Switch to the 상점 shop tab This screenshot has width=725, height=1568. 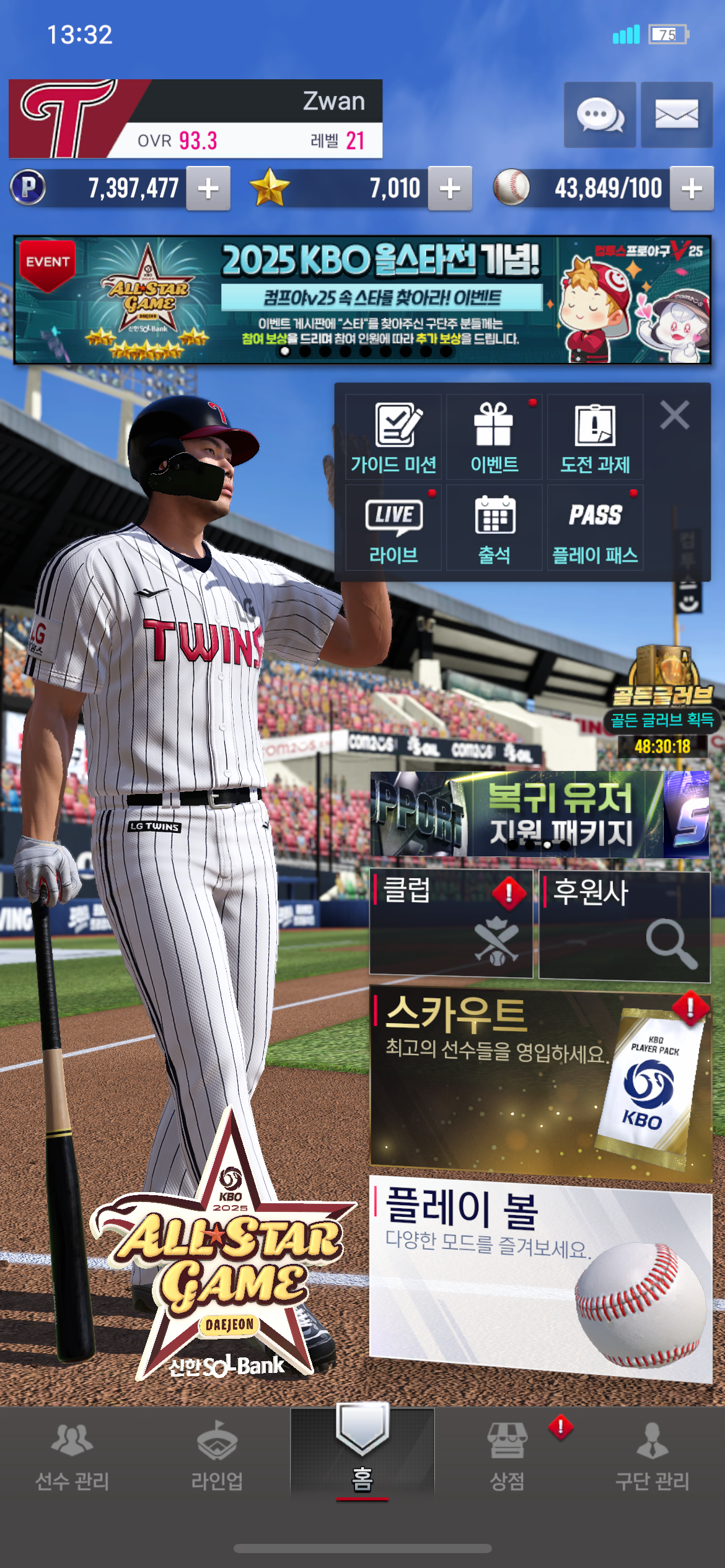507,1455
